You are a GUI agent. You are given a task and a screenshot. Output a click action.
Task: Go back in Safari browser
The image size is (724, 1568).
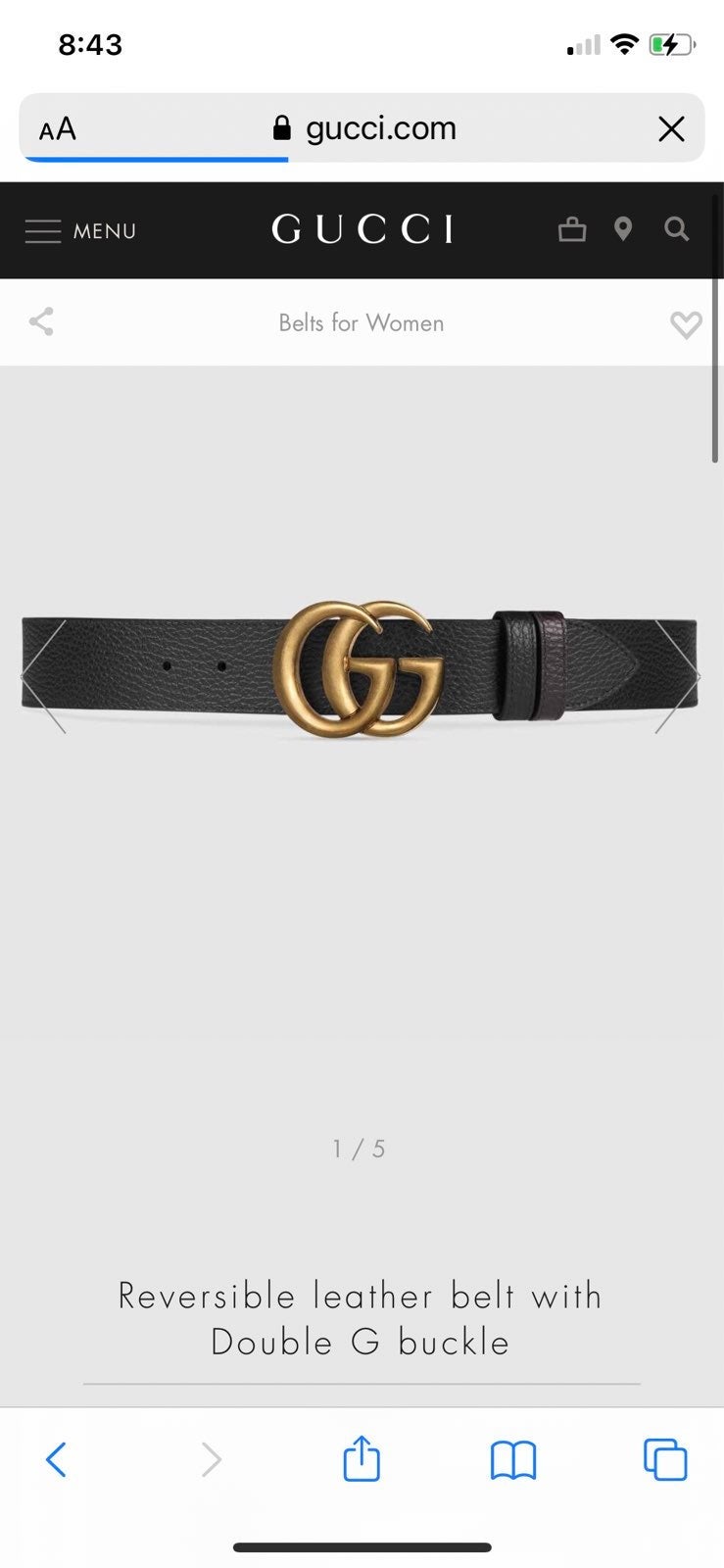pos(57,1459)
